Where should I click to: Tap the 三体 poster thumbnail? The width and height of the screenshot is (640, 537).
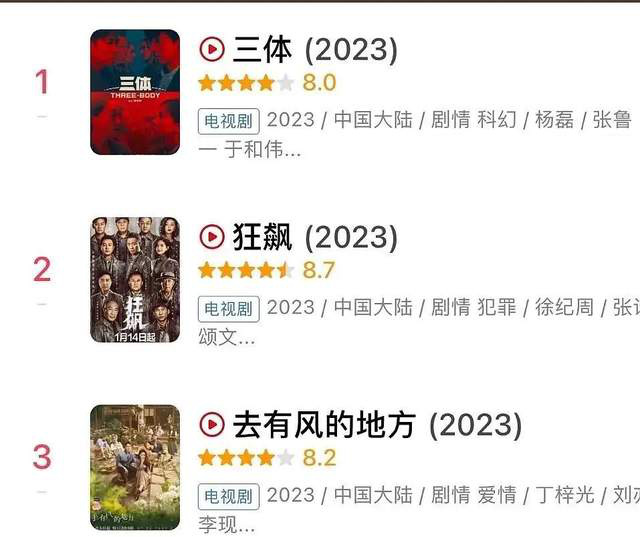point(135,92)
